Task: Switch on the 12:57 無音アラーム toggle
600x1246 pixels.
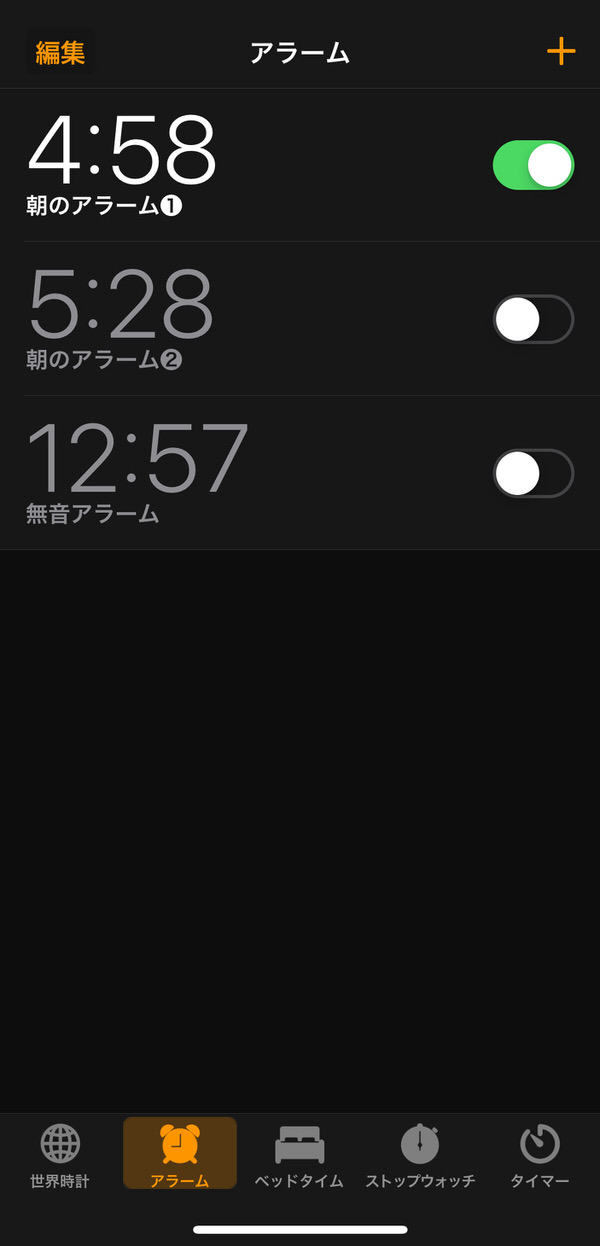Action: click(x=533, y=473)
